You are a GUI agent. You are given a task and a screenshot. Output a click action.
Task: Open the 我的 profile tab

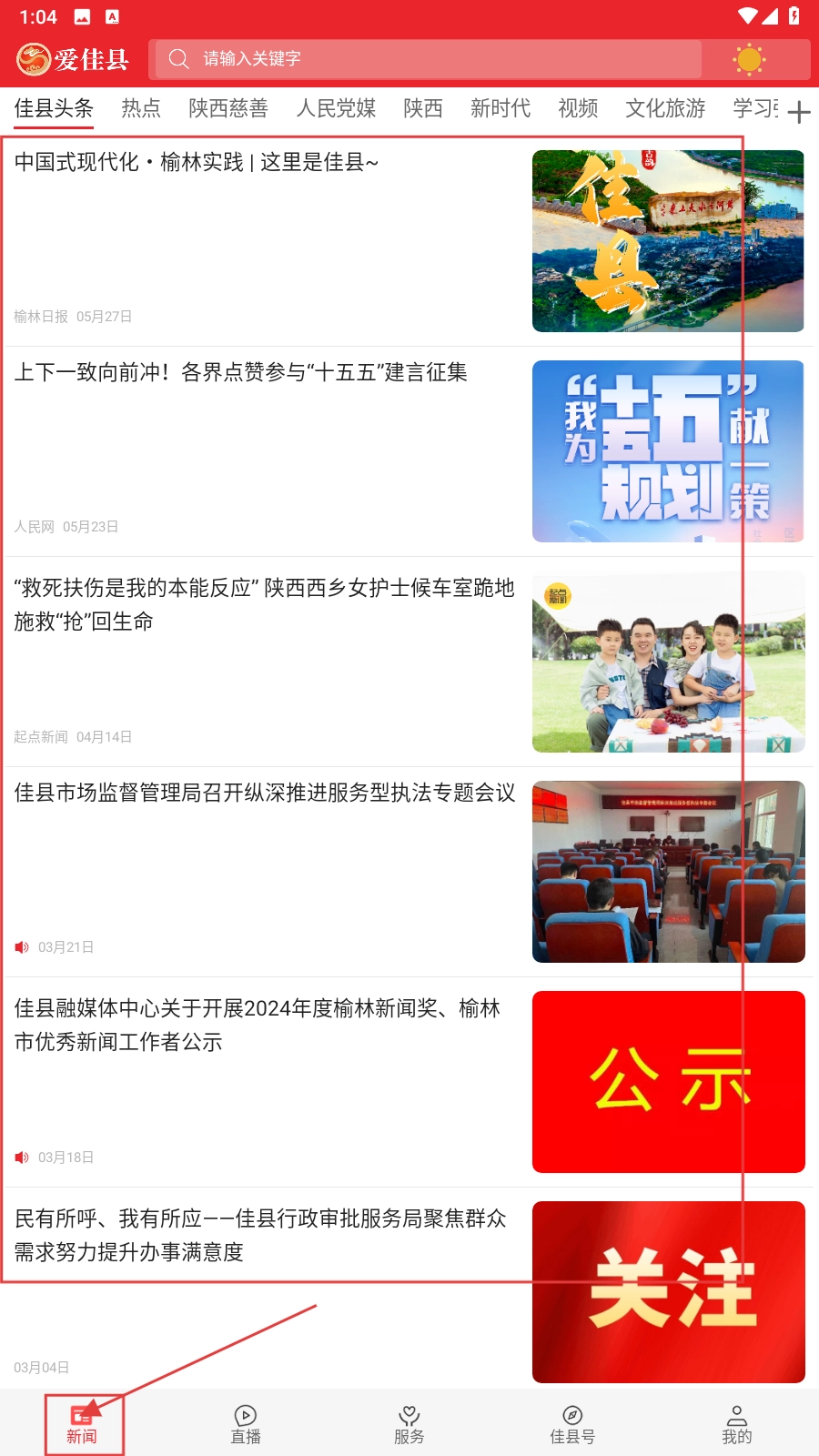737,1424
